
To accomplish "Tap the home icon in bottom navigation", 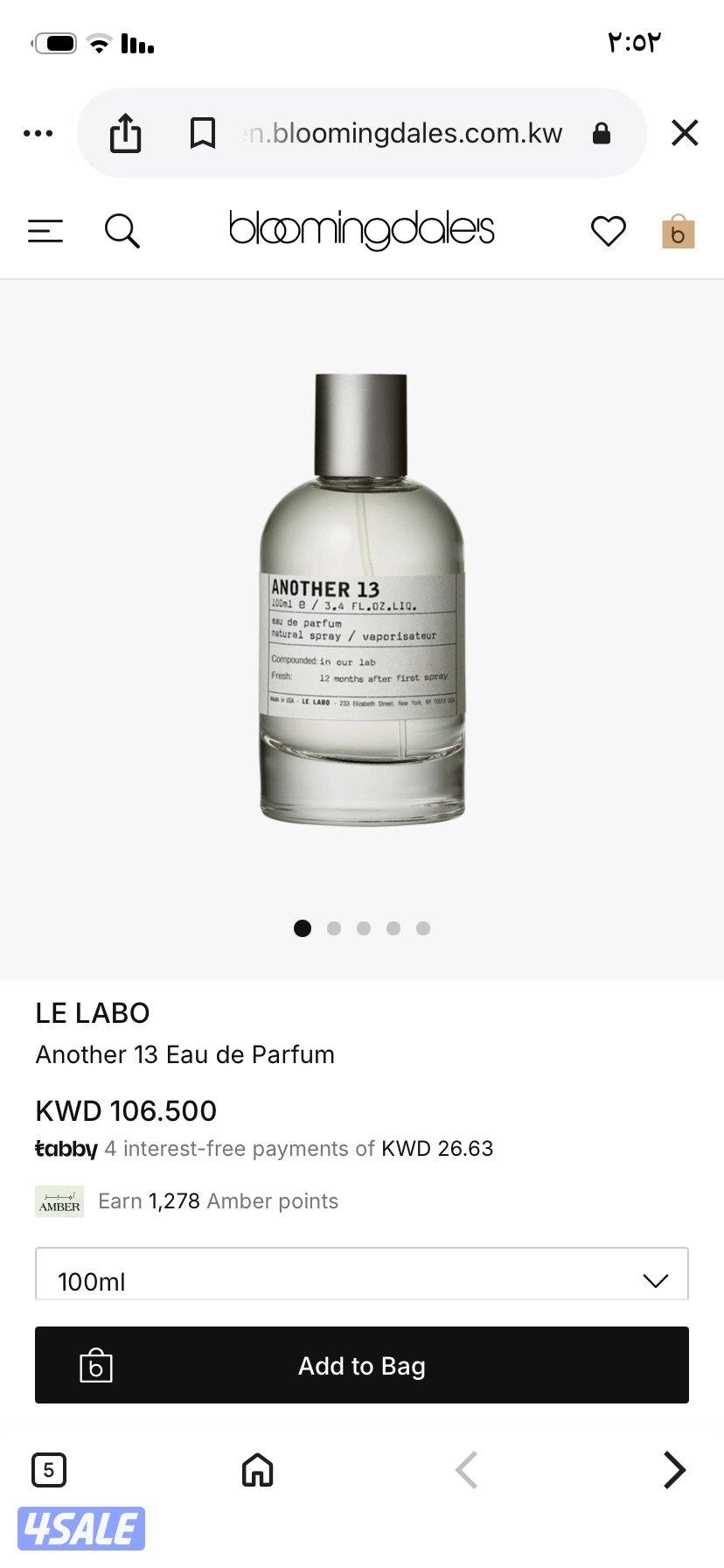I will click(256, 1470).
